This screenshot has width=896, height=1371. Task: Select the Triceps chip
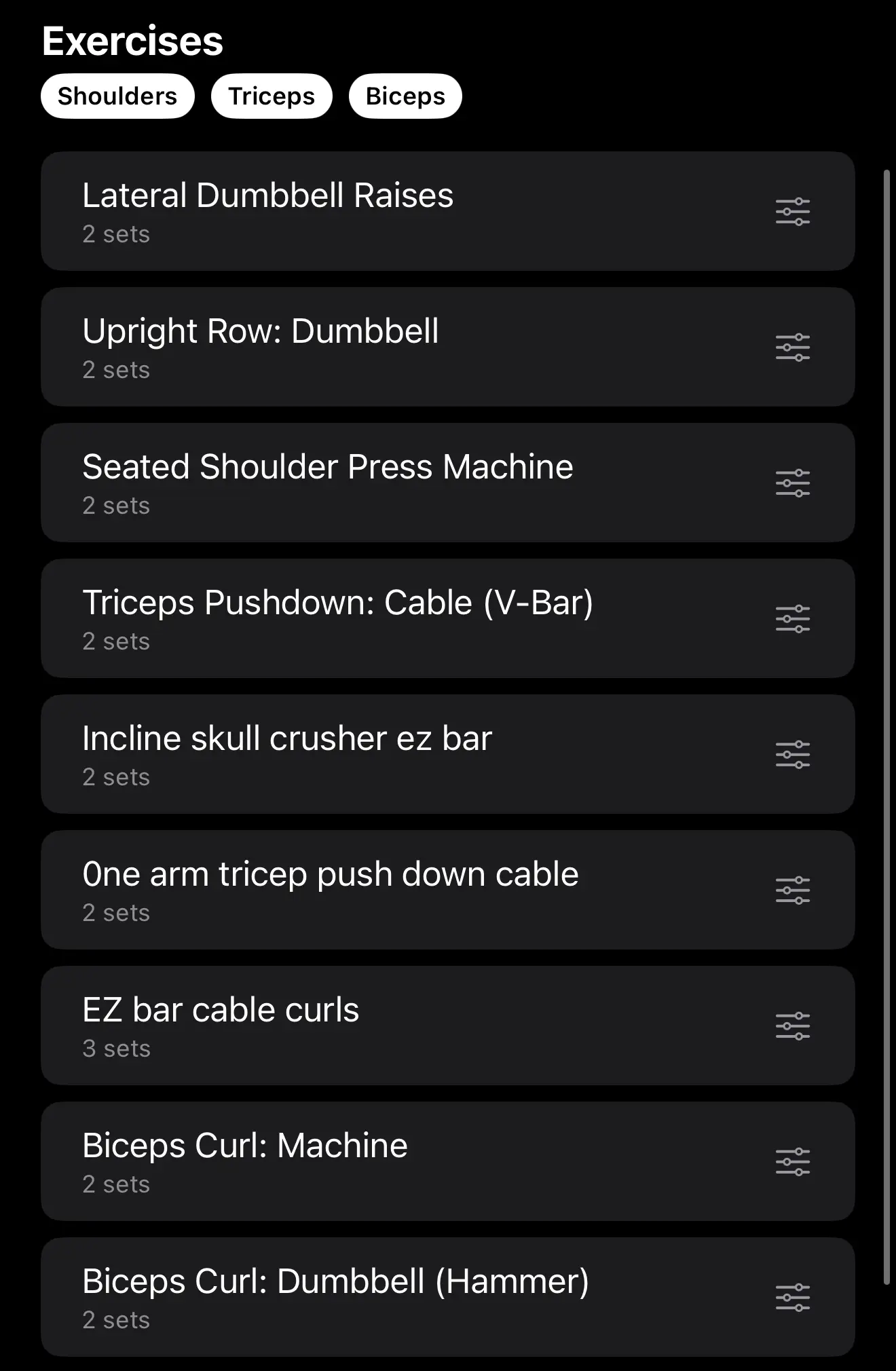(x=272, y=96)
